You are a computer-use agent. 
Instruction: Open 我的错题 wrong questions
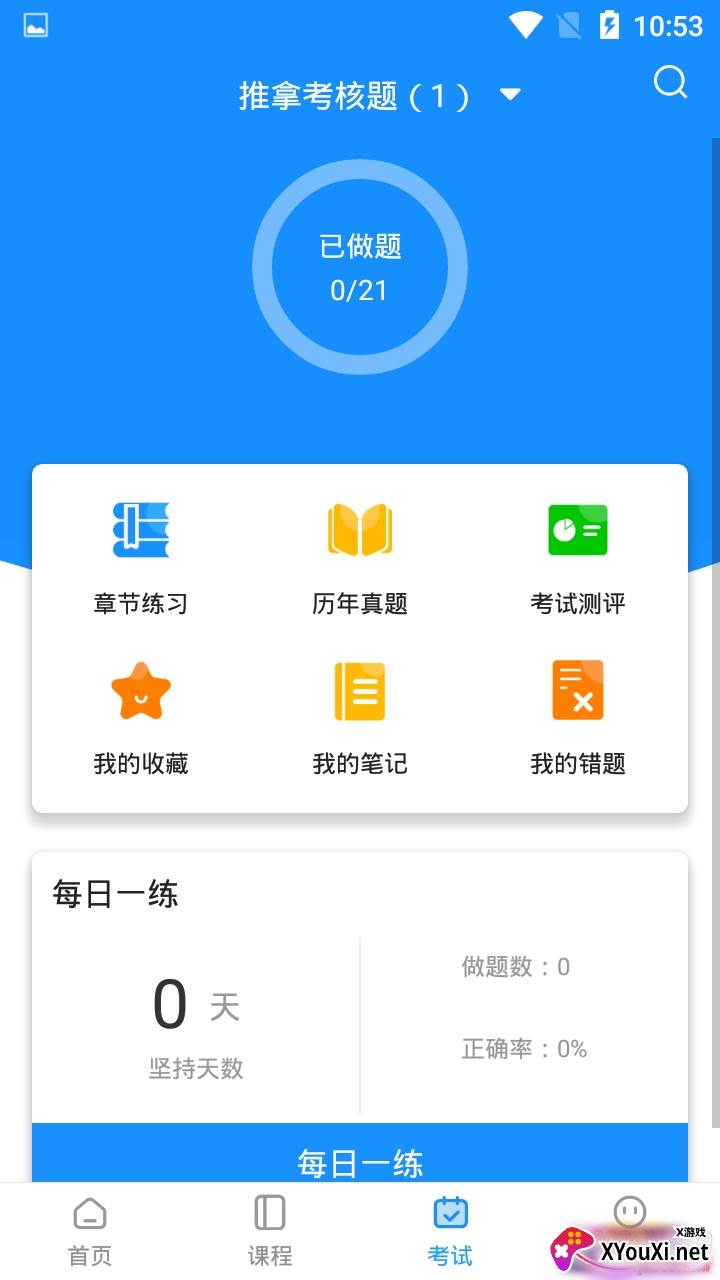(x=578, y=718)
